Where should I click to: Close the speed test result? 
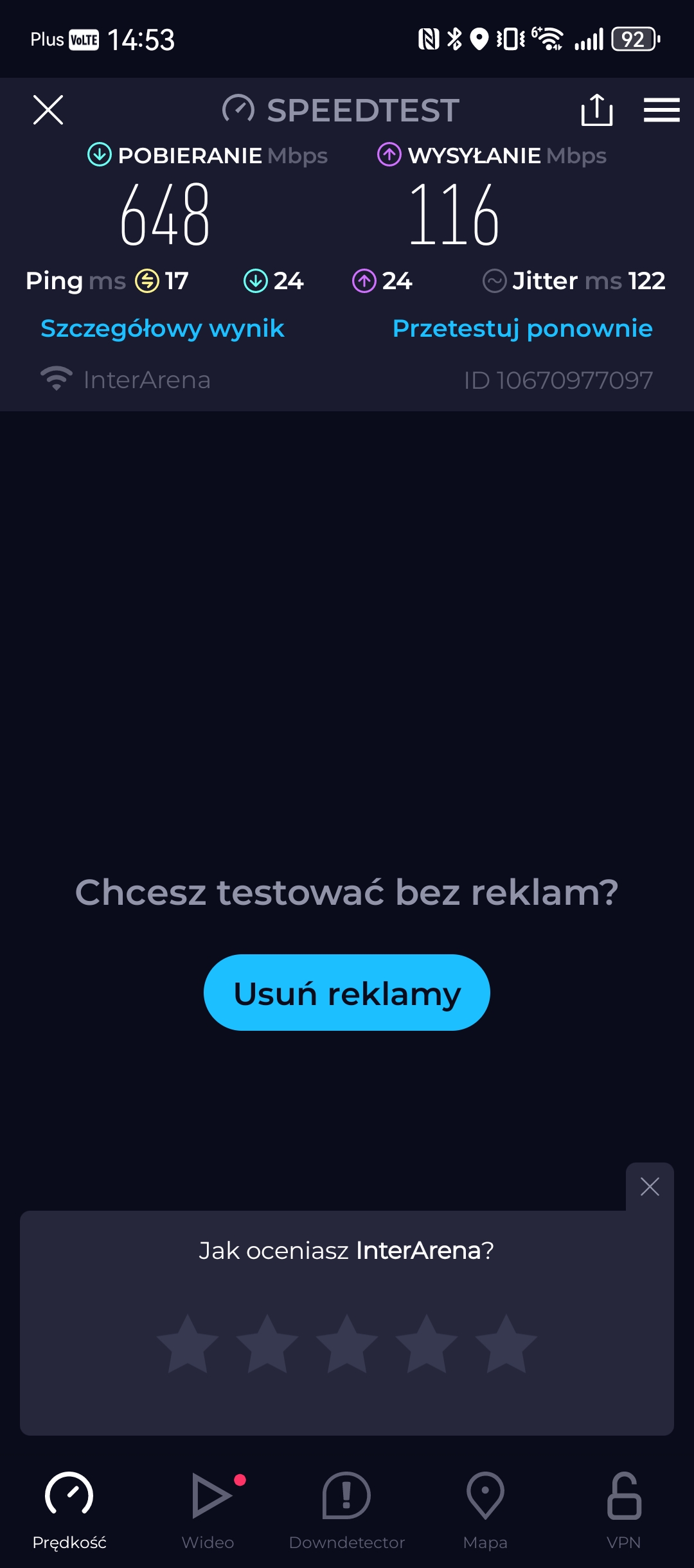point(48,110)
